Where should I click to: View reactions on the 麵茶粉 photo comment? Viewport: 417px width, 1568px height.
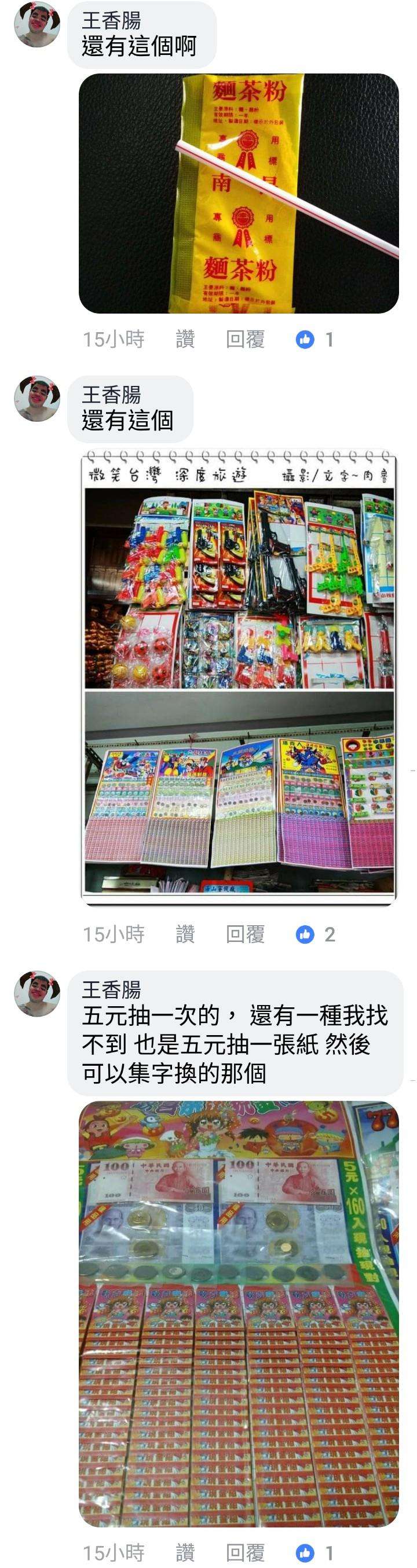[x=315, y=339]
